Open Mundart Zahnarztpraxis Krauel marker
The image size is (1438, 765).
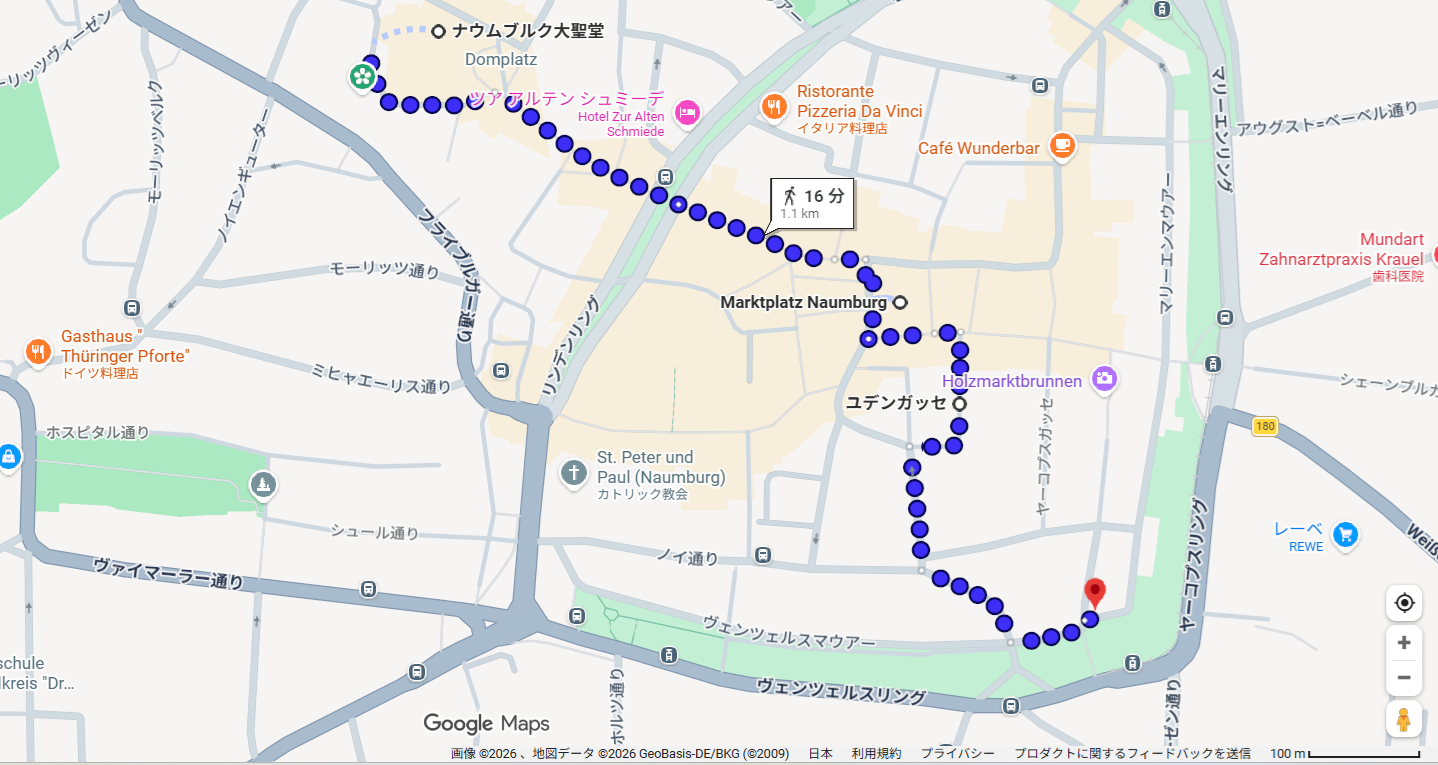1390,249
